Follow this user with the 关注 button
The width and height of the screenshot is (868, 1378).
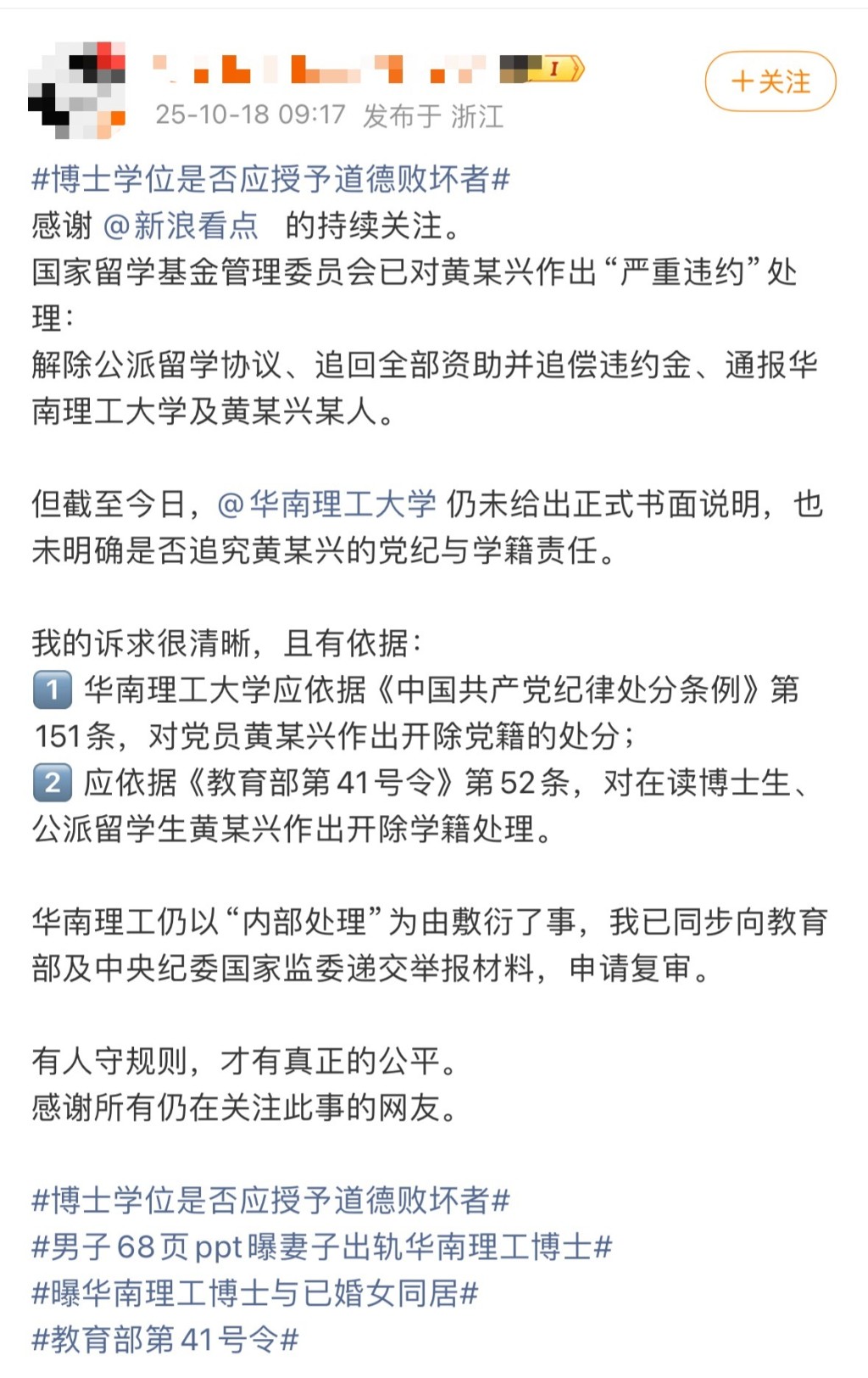pos(770,81)
